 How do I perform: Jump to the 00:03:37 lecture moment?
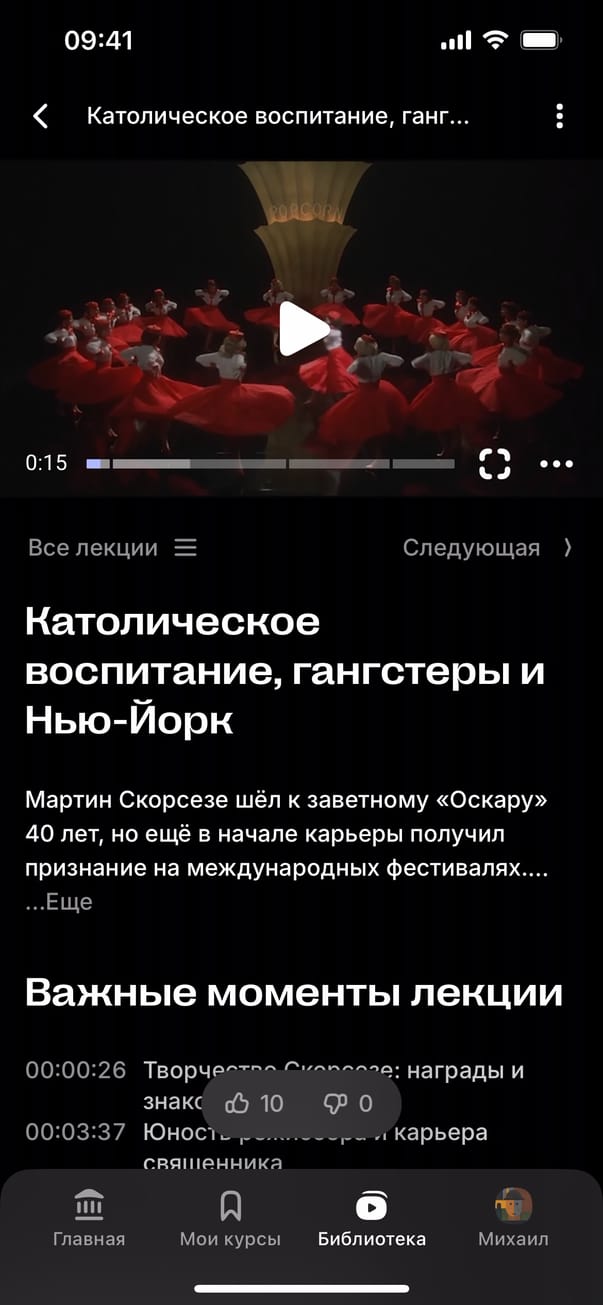[x=76, y=1132]
